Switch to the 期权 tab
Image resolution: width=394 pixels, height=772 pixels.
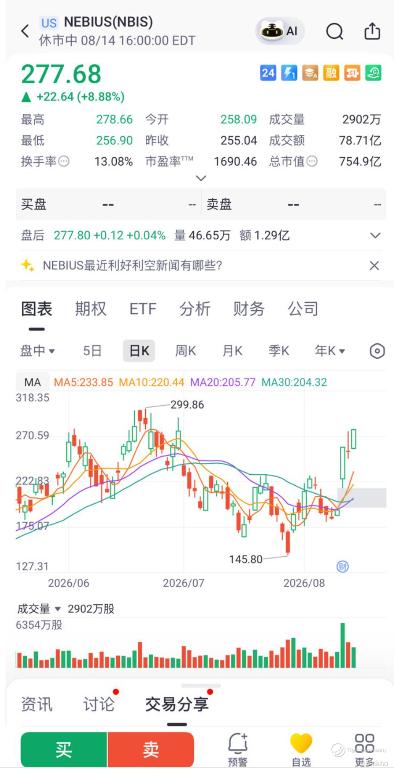91,309
